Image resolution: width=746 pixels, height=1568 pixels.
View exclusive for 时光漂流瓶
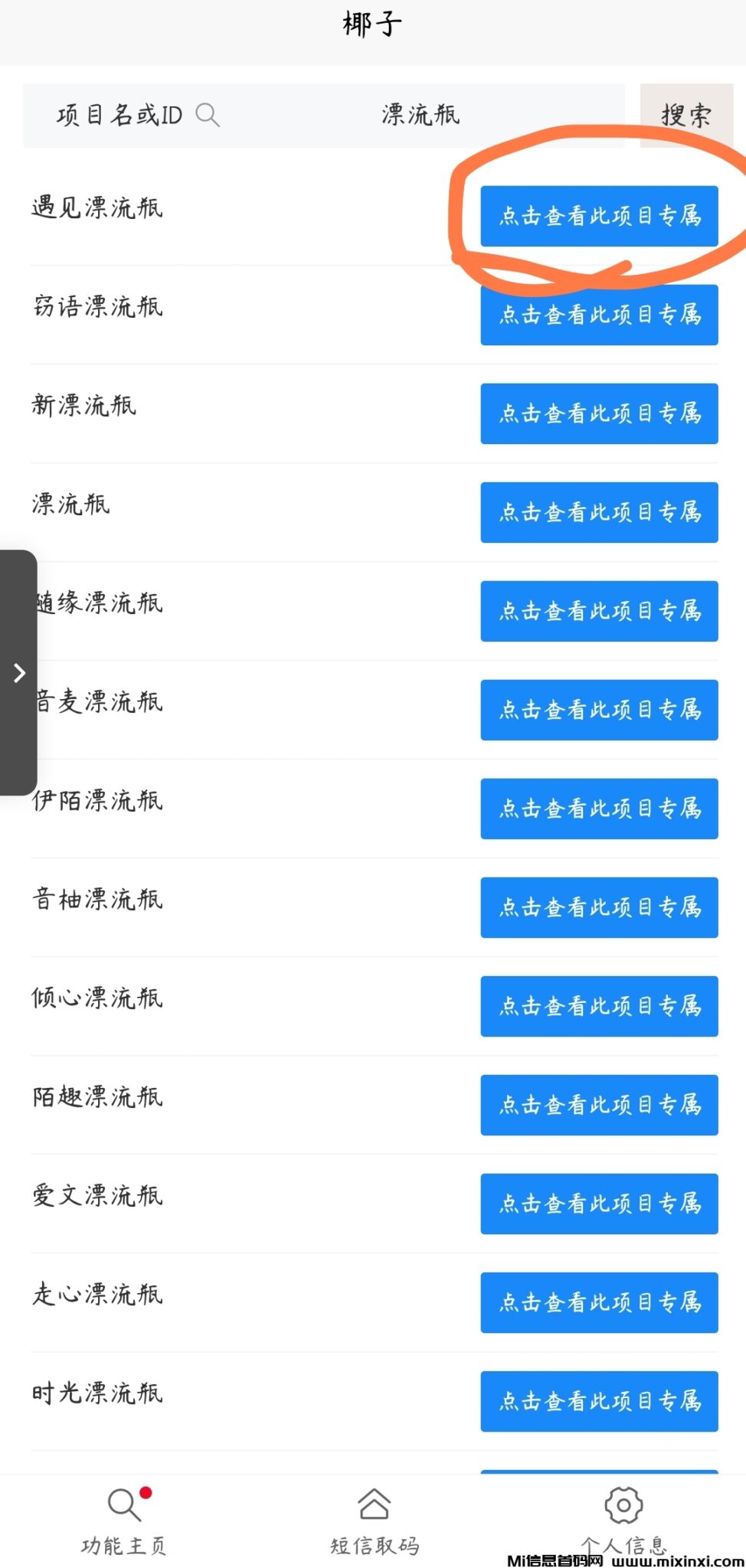coord(599,1401)
